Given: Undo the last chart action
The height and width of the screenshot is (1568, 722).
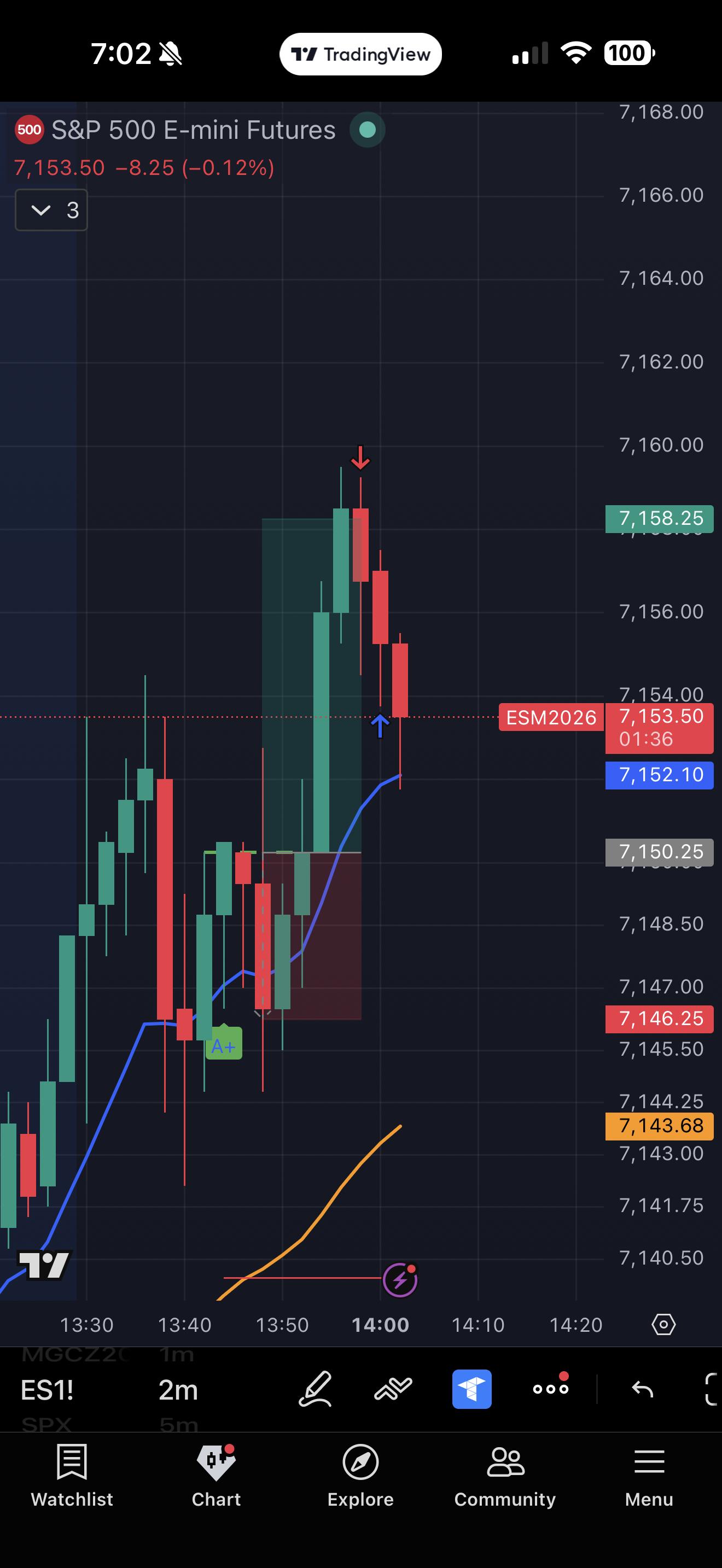Looking at the screenshot, I should pyautogui.click(x=642, y=1389).
